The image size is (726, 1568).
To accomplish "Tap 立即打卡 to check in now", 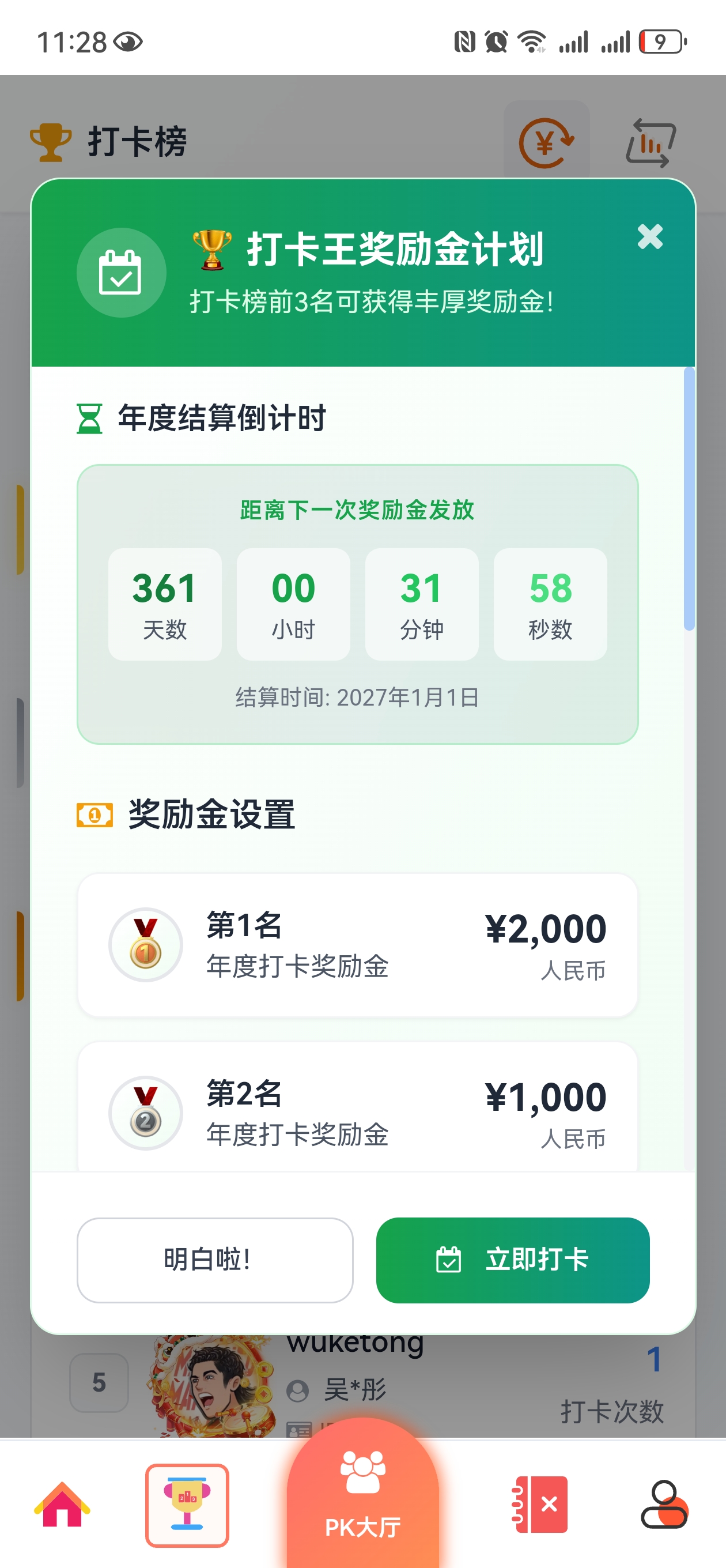I will pyautogui.click(x=512, y=1260).
